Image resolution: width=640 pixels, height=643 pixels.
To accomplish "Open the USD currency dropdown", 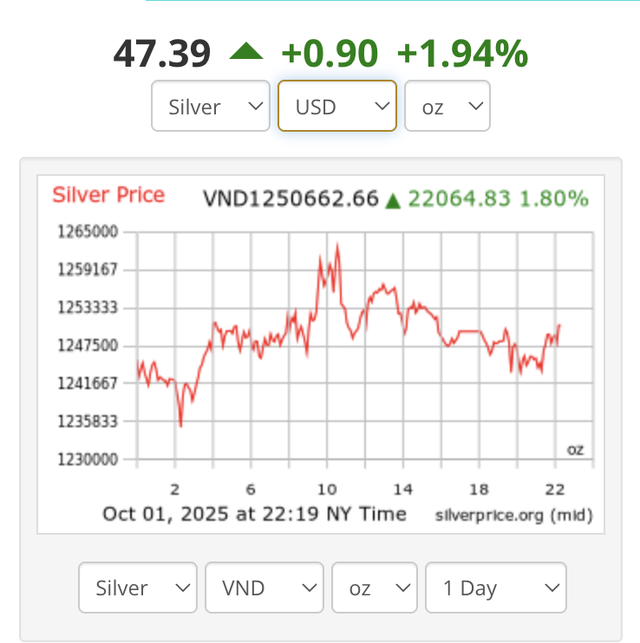I will (x=337, y=106).
